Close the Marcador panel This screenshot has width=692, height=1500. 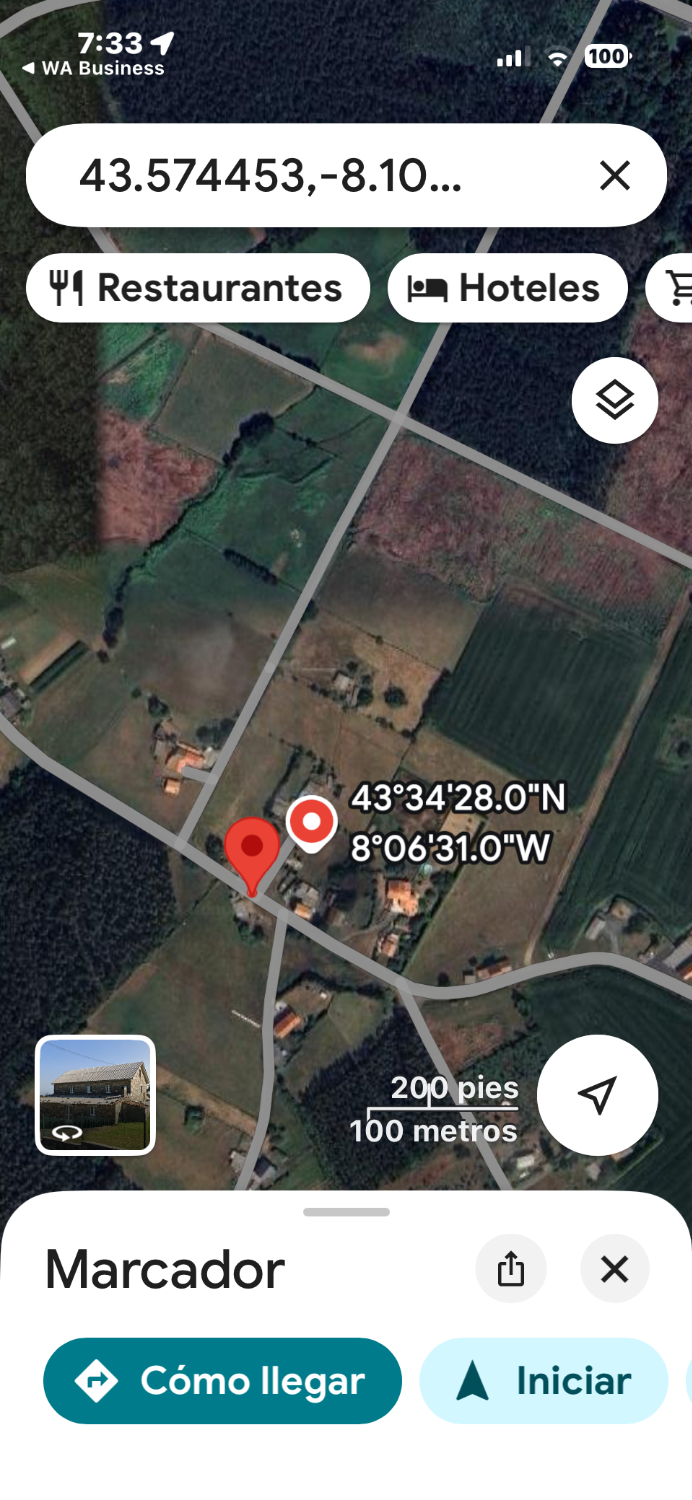tap(614, 1269)
